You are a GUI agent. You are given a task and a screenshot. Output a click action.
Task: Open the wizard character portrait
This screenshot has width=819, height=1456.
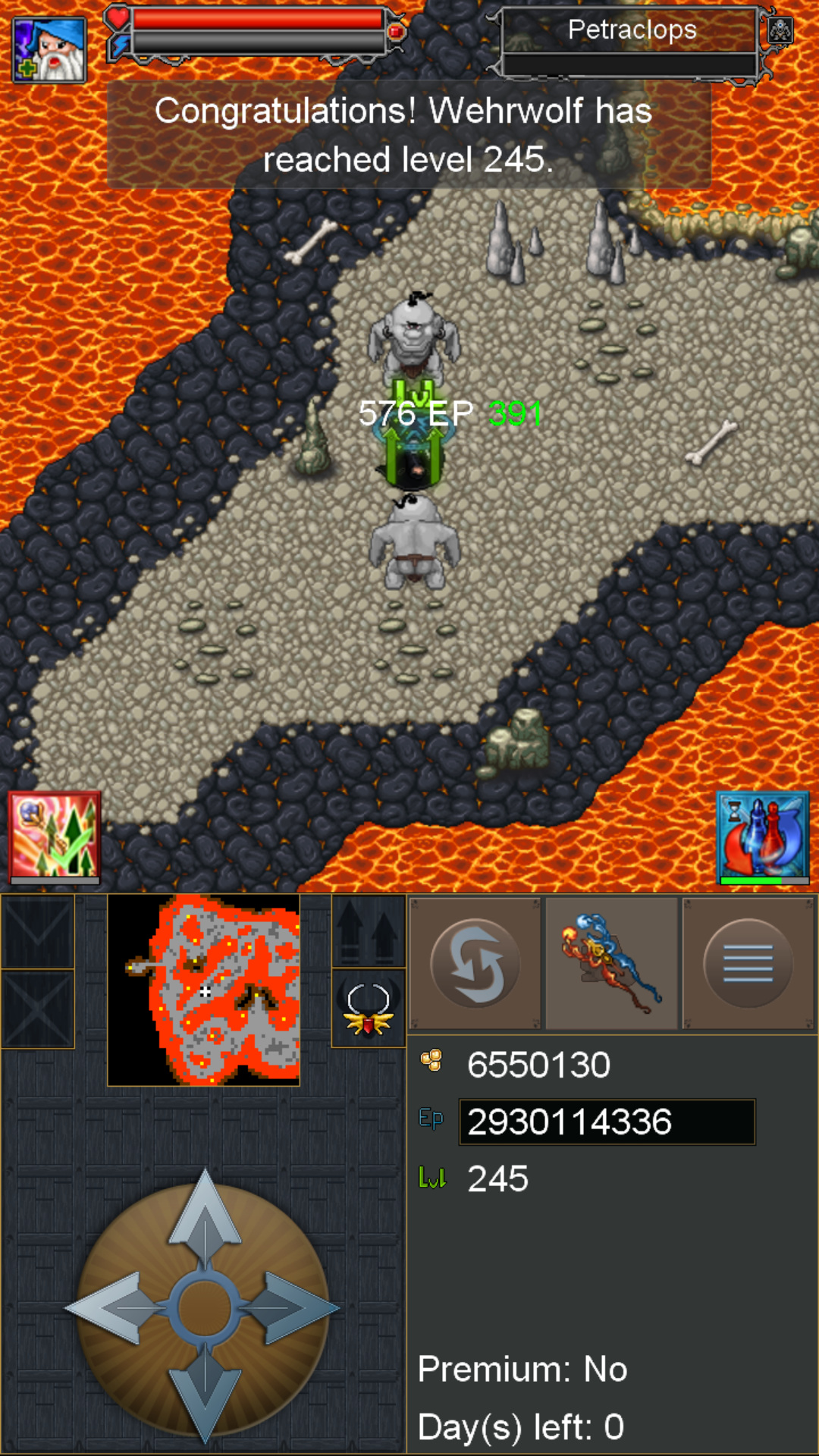point(49,49)
